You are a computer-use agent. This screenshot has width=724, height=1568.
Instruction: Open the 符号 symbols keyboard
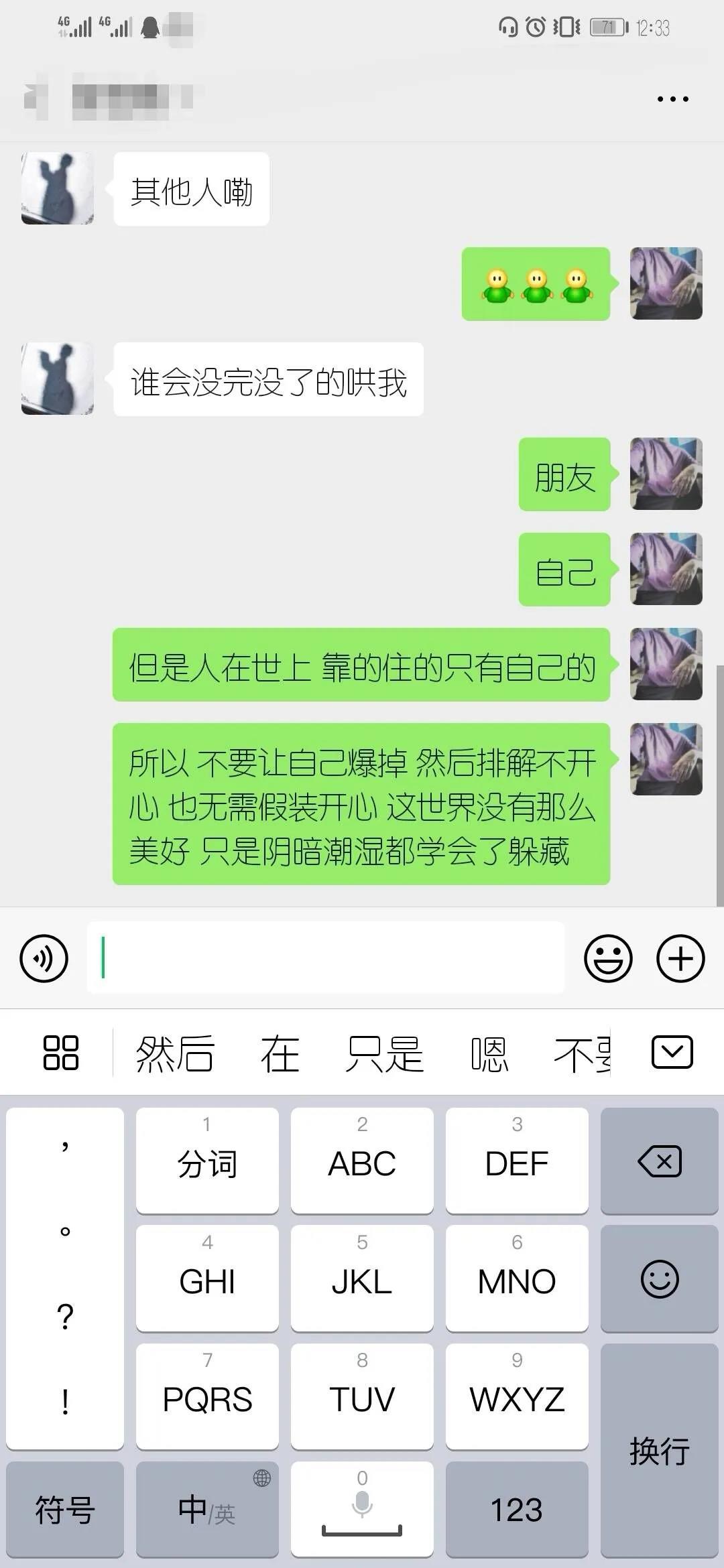point(65,1509)
